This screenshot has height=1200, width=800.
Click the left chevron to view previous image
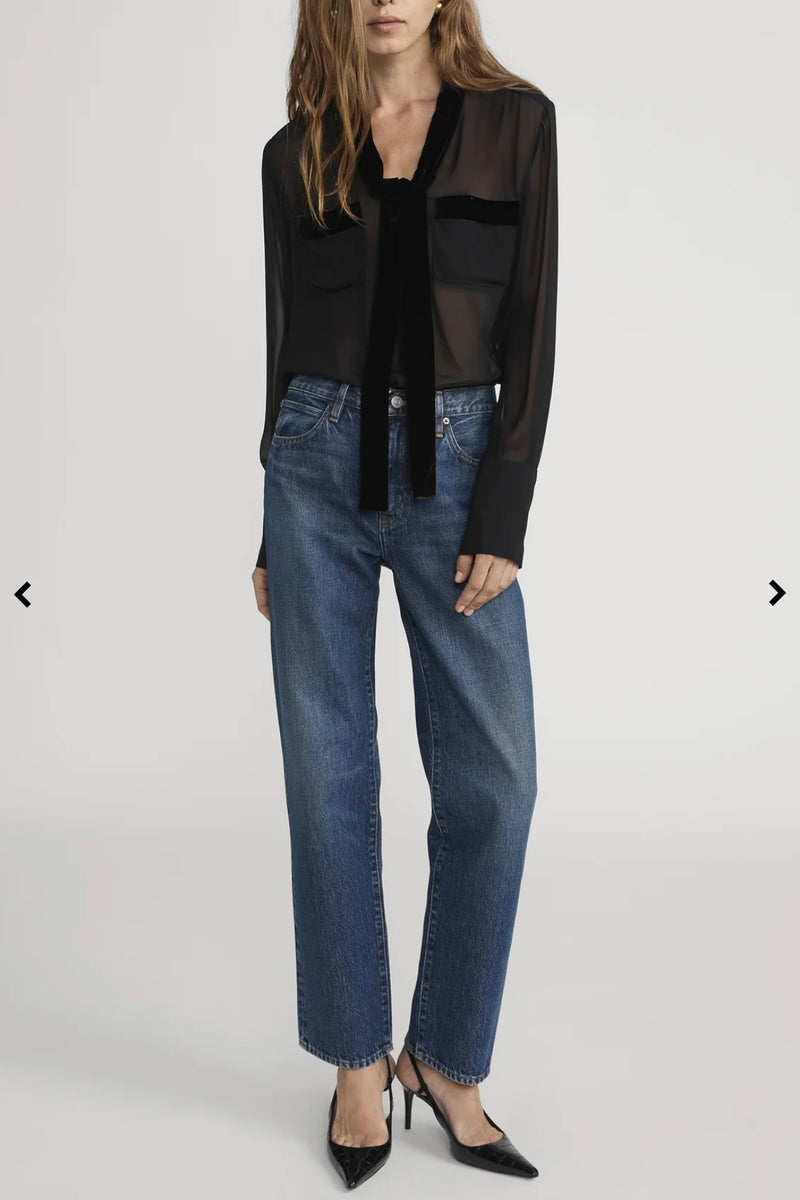[24, 593]
